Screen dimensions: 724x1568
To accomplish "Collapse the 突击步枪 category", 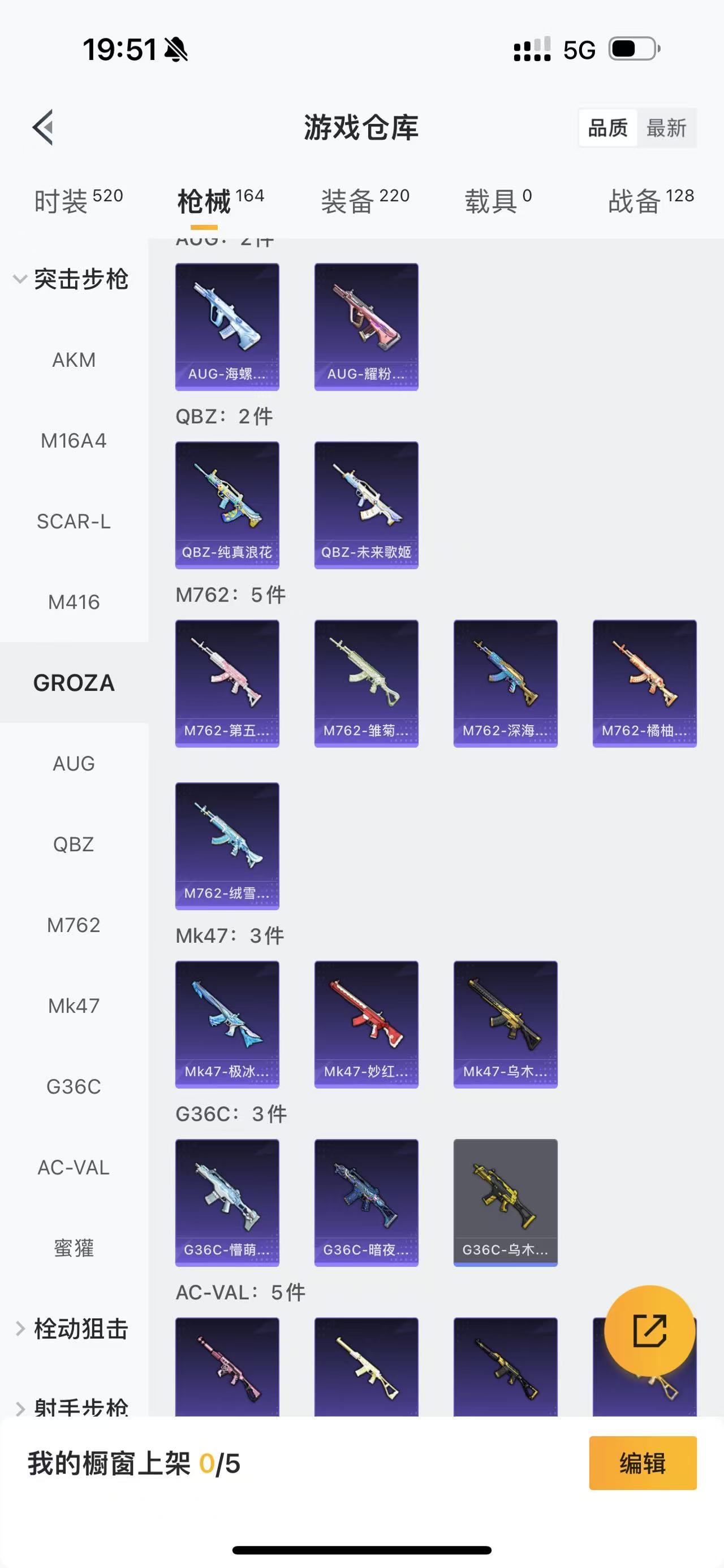I will [x=72, y=279].
